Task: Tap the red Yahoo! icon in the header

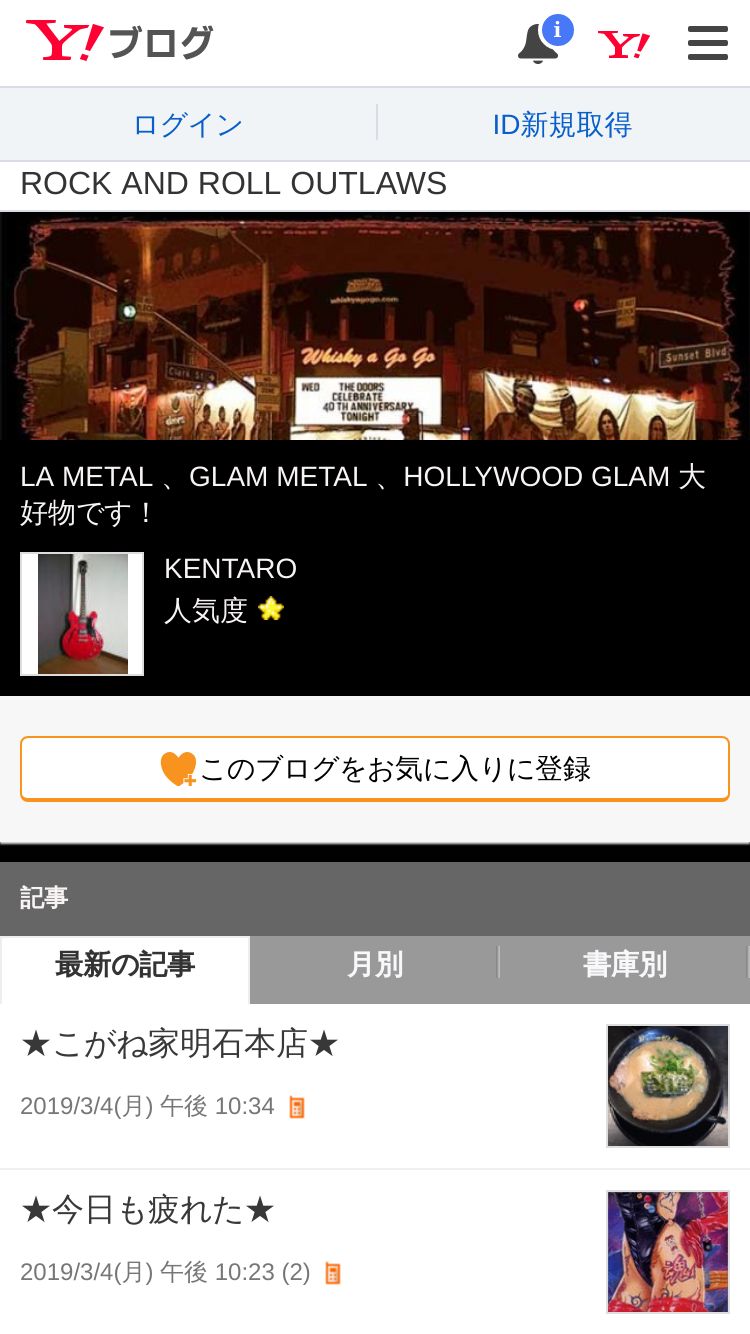Action: pos(624,44)
